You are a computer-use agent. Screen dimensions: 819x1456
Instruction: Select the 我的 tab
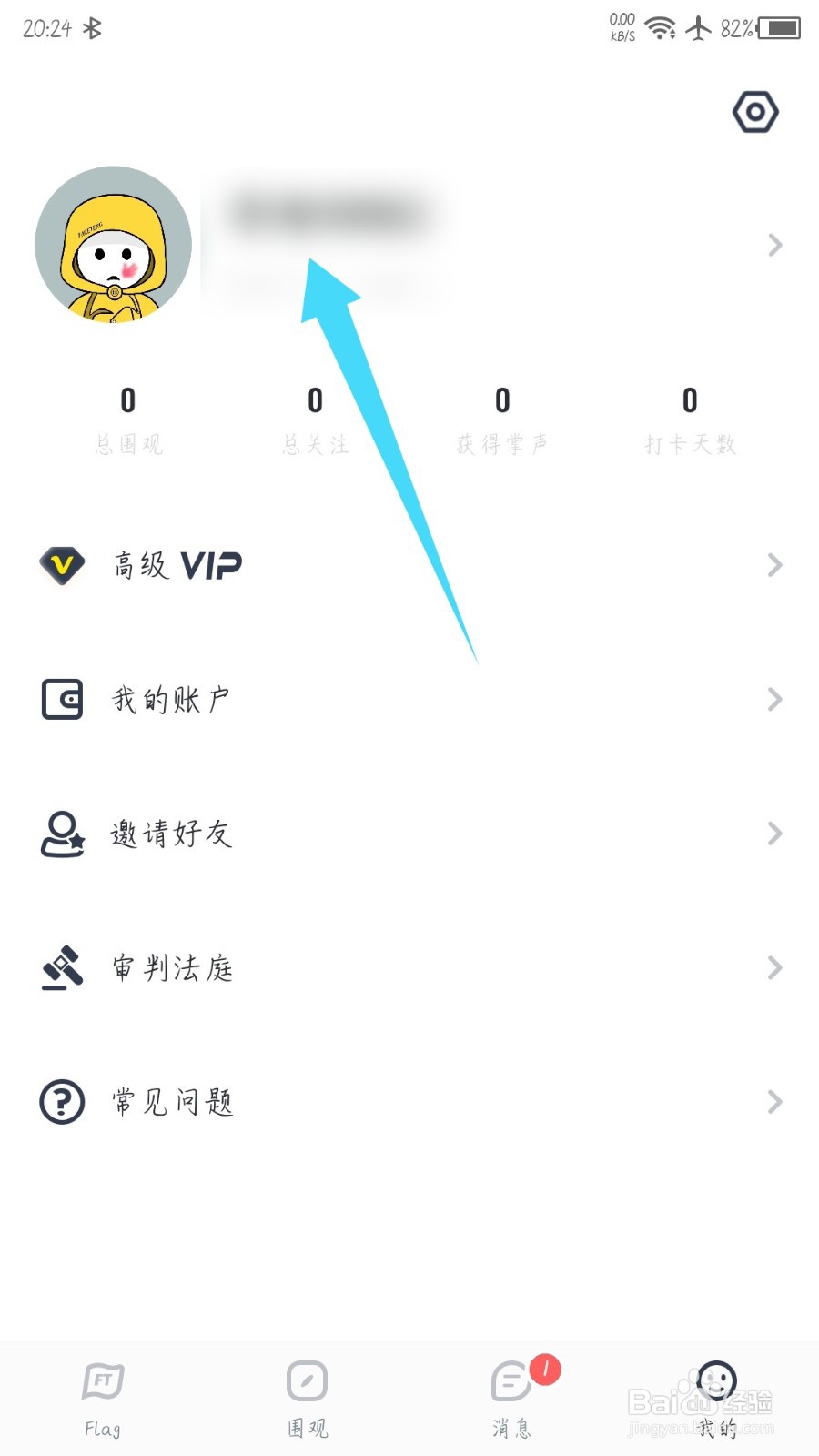717,1399
